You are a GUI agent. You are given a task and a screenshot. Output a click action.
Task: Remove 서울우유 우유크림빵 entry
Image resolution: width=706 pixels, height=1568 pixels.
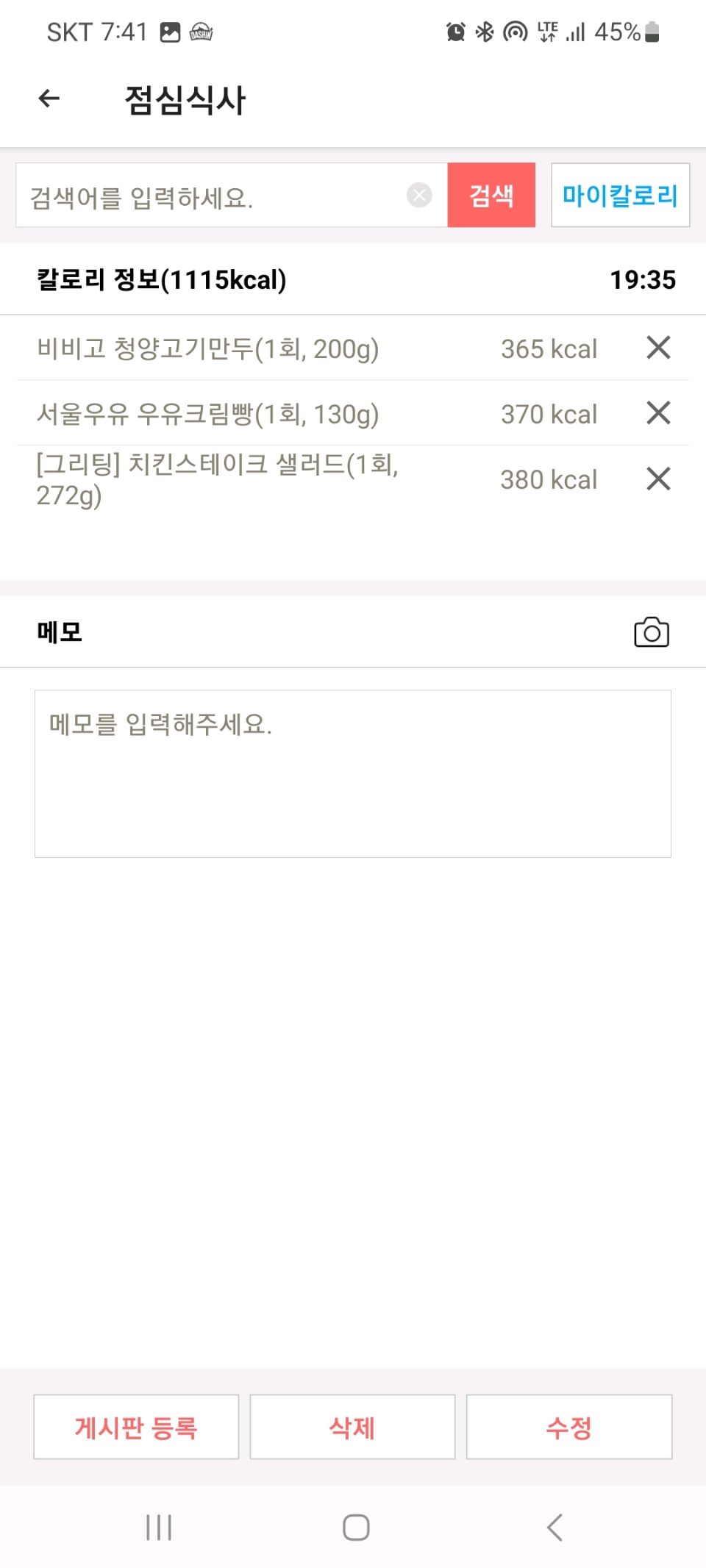(658, 413)
